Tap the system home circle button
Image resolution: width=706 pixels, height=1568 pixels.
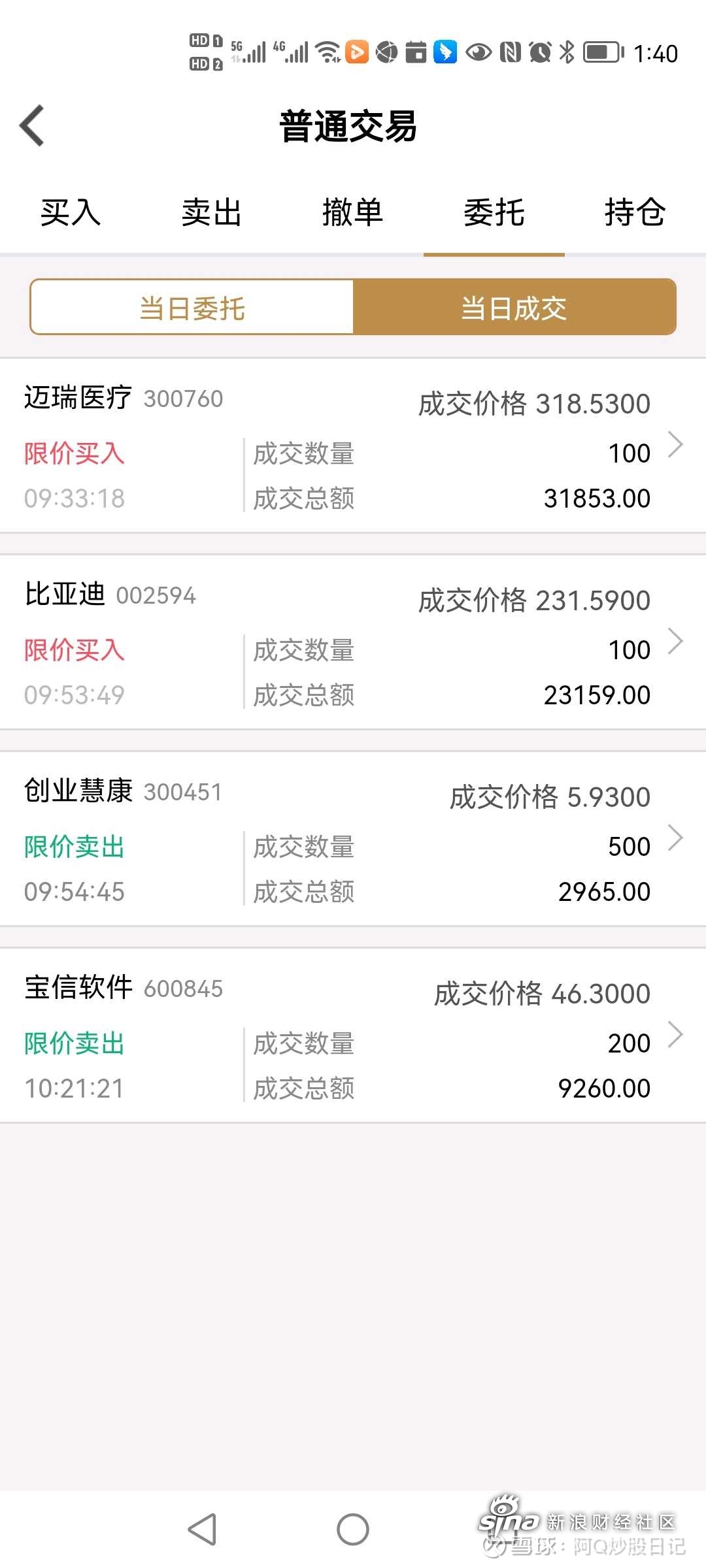coord(353,1529)
